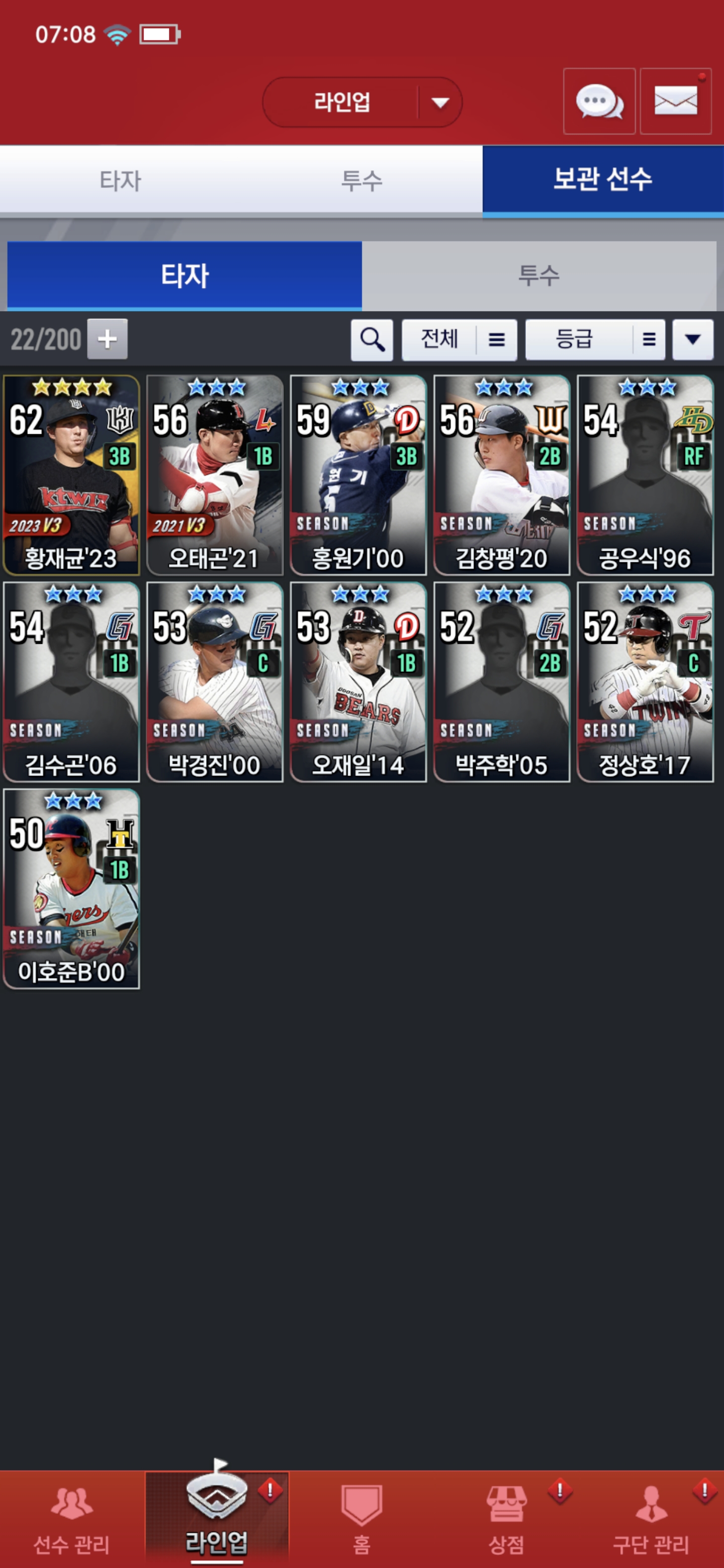
Task: Open the chat speech bubble icon
Action: (x=599, y=101)
